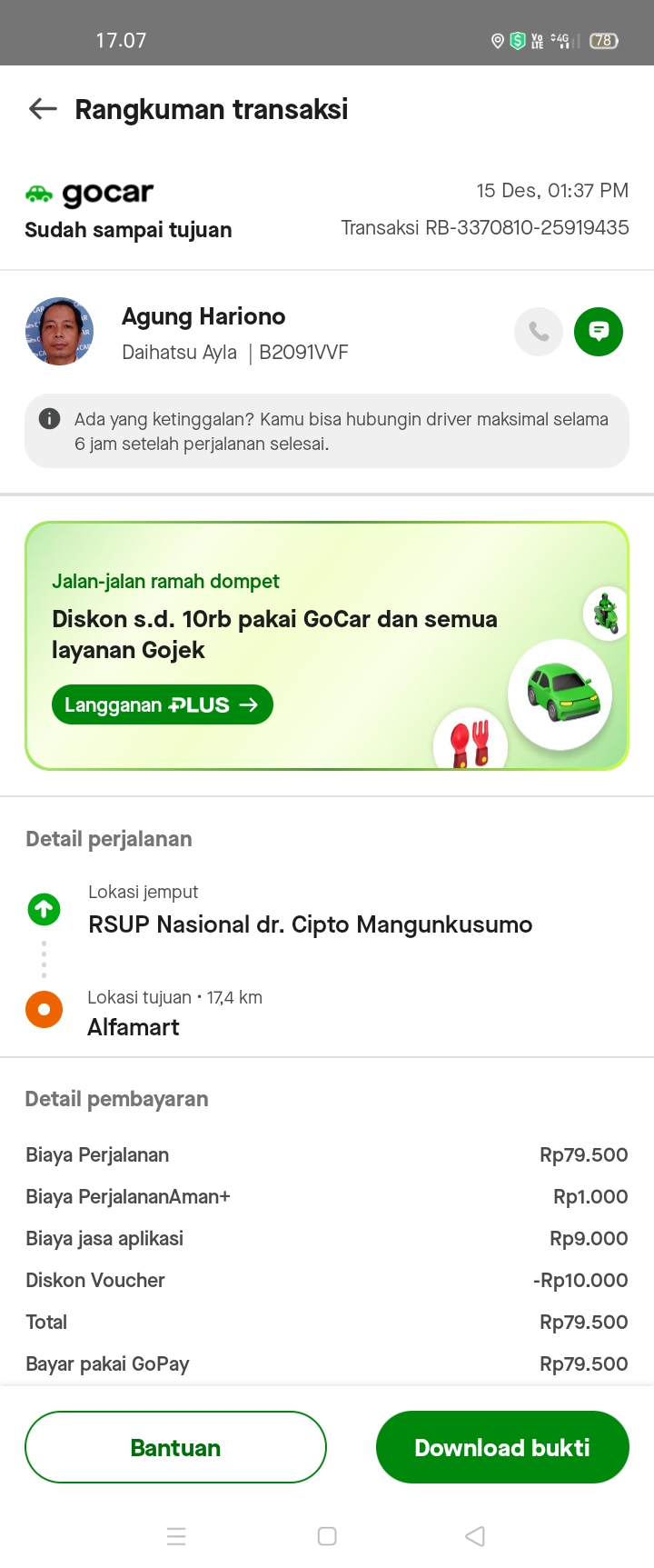Call driver Agung Hariono
654x1568 pixels.
click(539, 332)
